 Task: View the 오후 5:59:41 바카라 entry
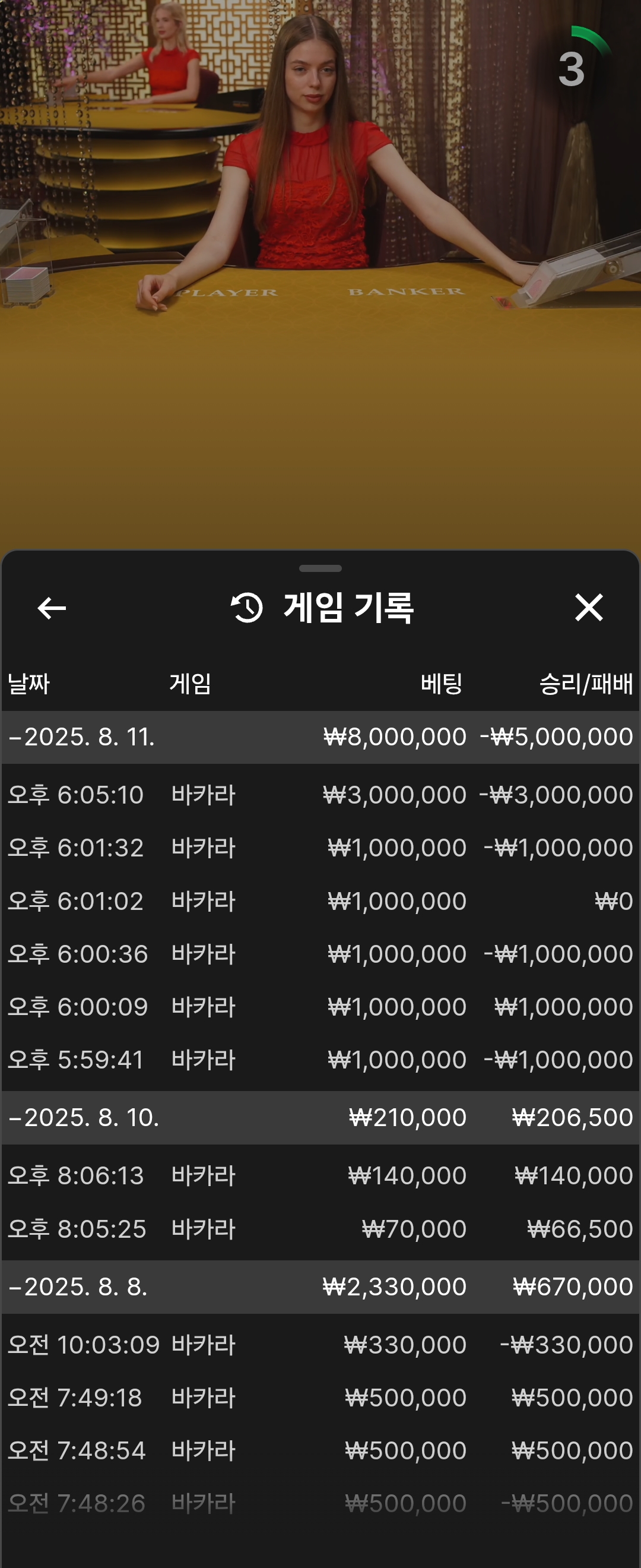pos(320,1060)
